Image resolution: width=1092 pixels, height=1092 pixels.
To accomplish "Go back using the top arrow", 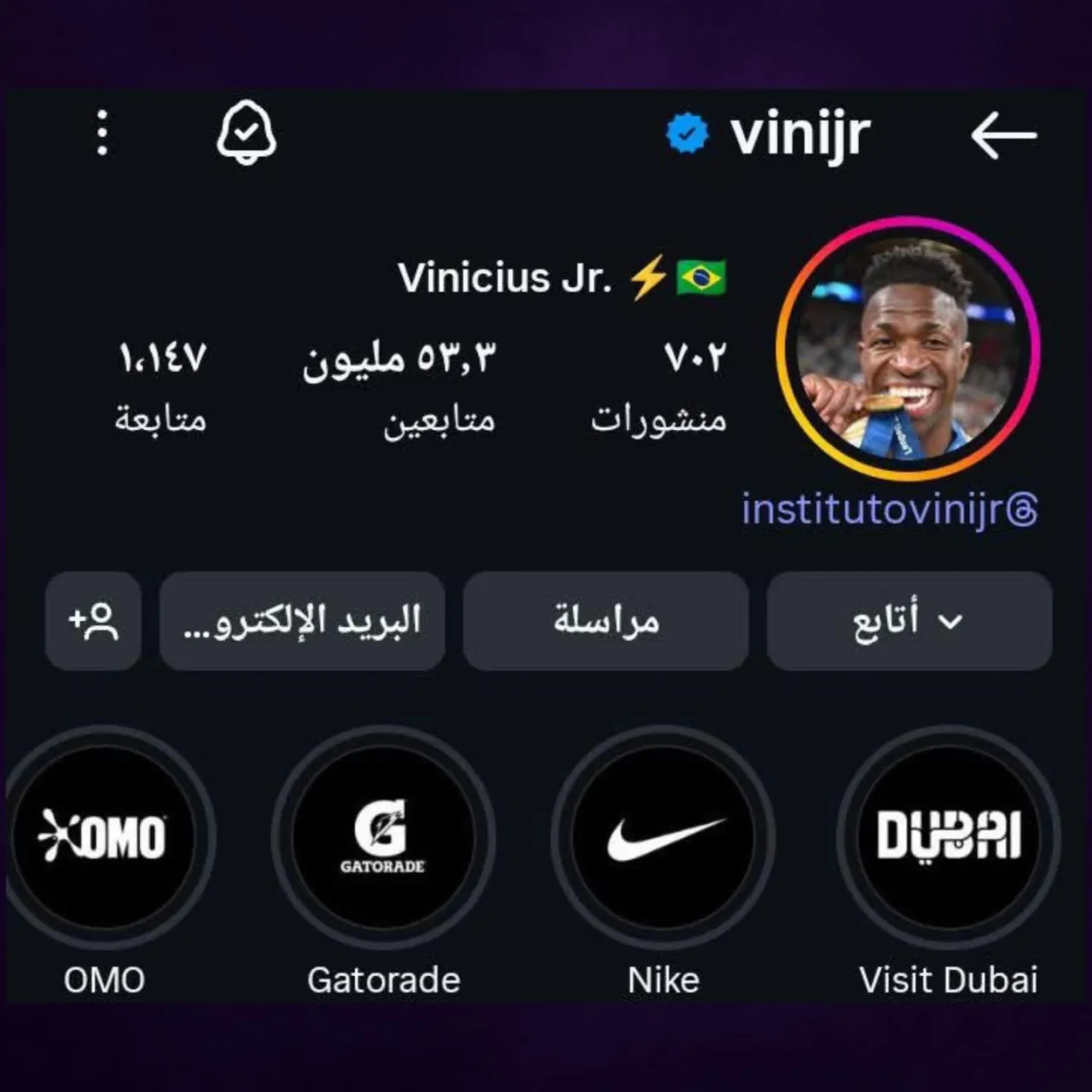I will tap(1003, 135).
